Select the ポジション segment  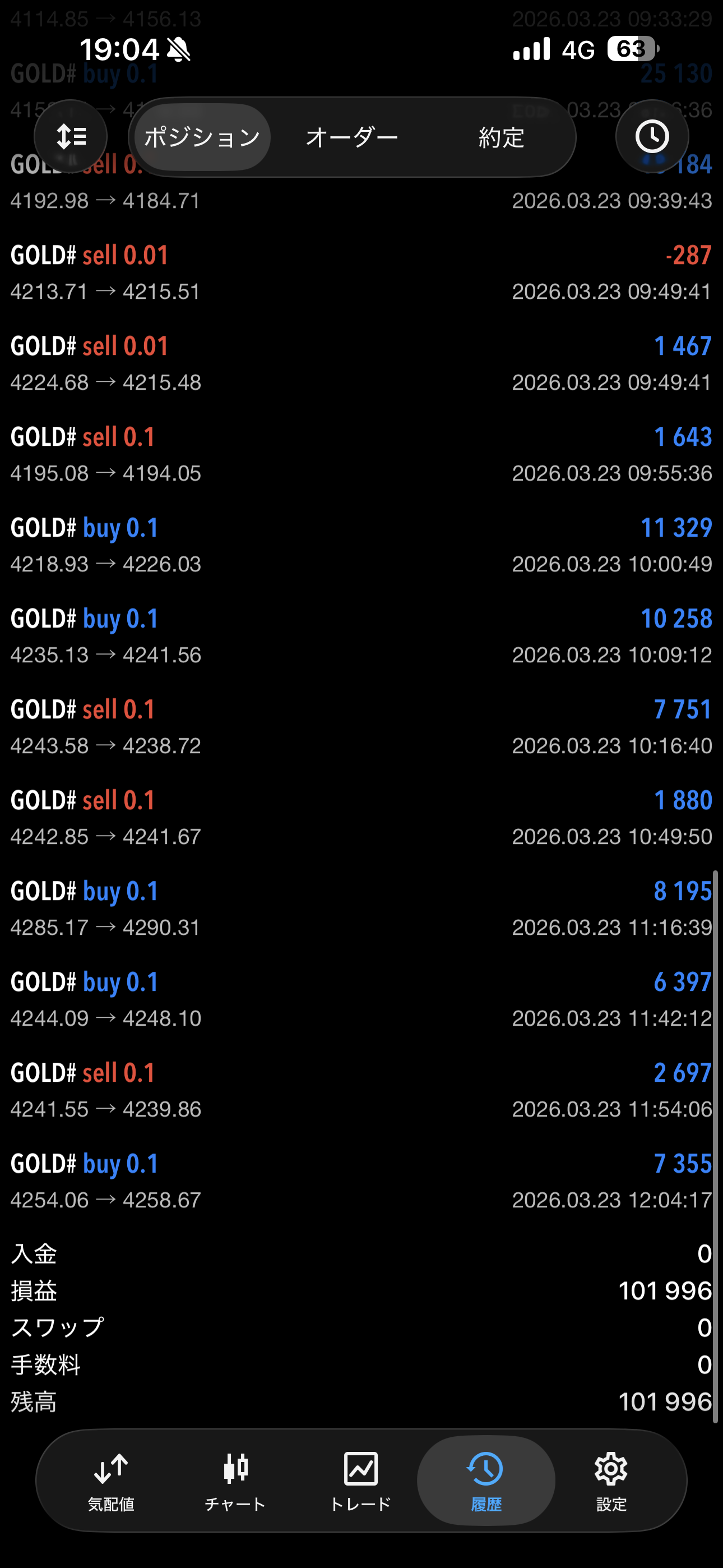202,137
